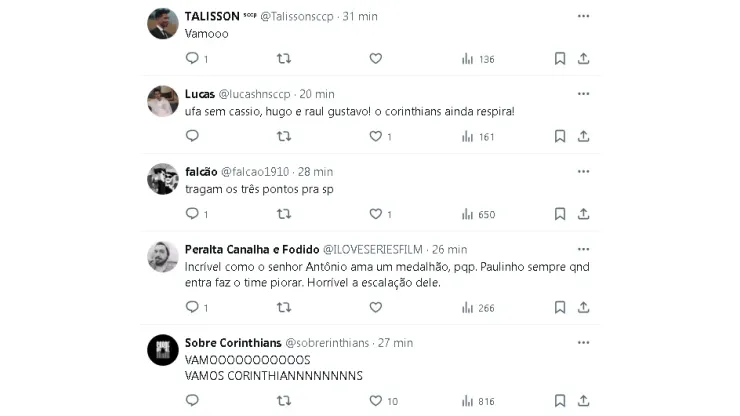Open the Sobre Corinthians profile name
Viewport: 740px width, 416px height.
[x=232, y=342]
